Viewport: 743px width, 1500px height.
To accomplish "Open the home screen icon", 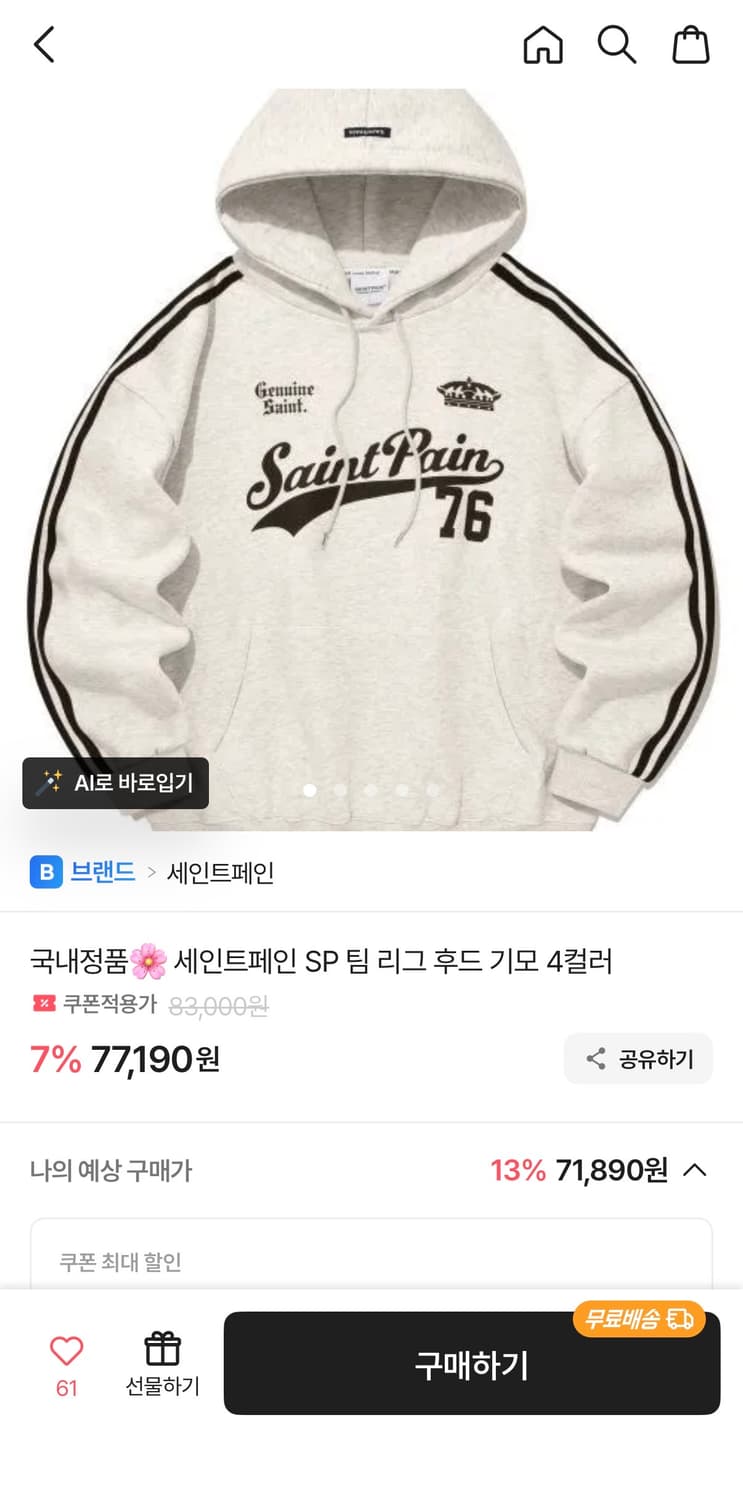I will point(543,44).
